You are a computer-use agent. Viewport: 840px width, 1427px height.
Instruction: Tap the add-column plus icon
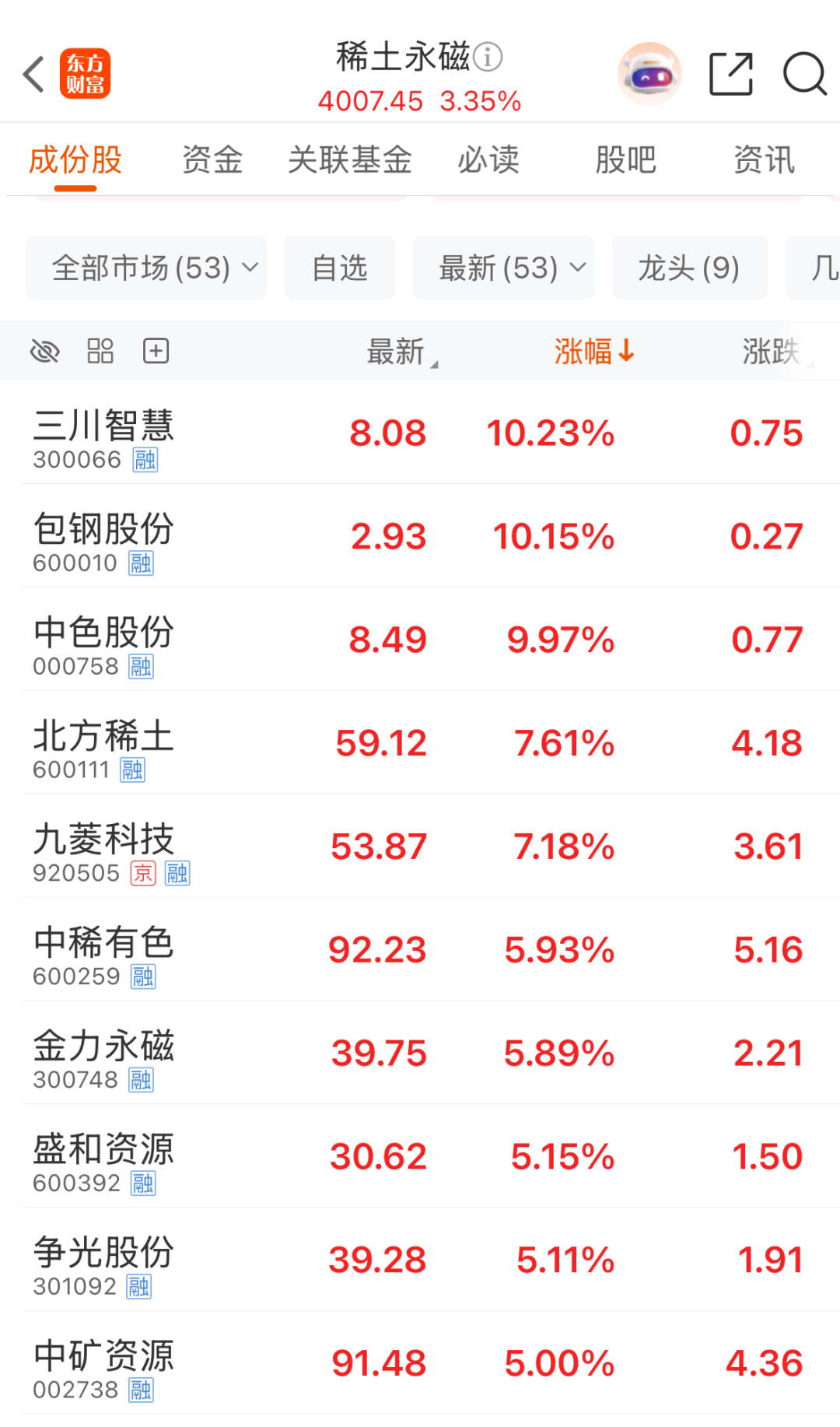[155, 350]
